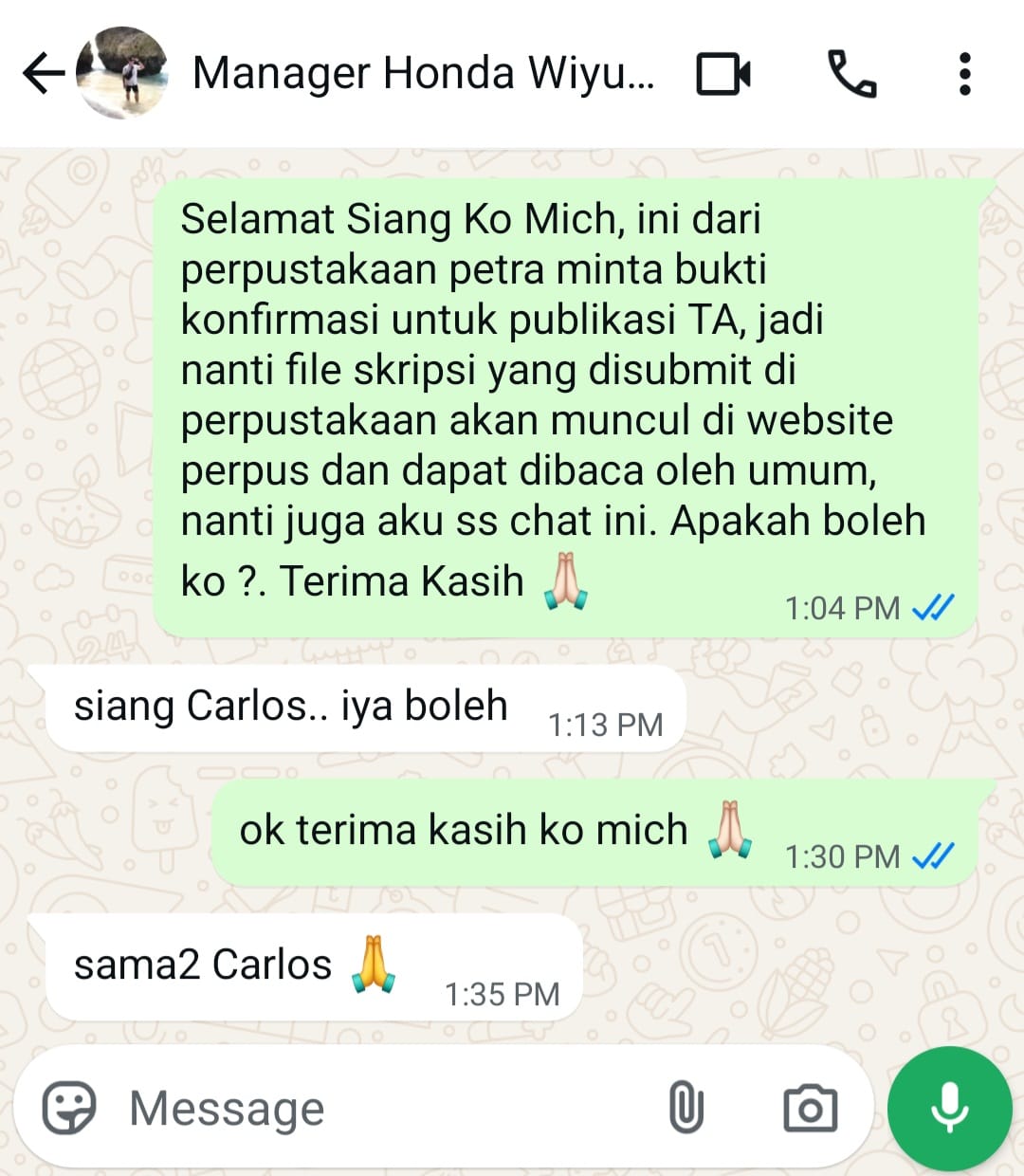The width and height of the screenshot is (1024, 1176).
Task: Focus the Message text field
Action: click(379, 1108)
